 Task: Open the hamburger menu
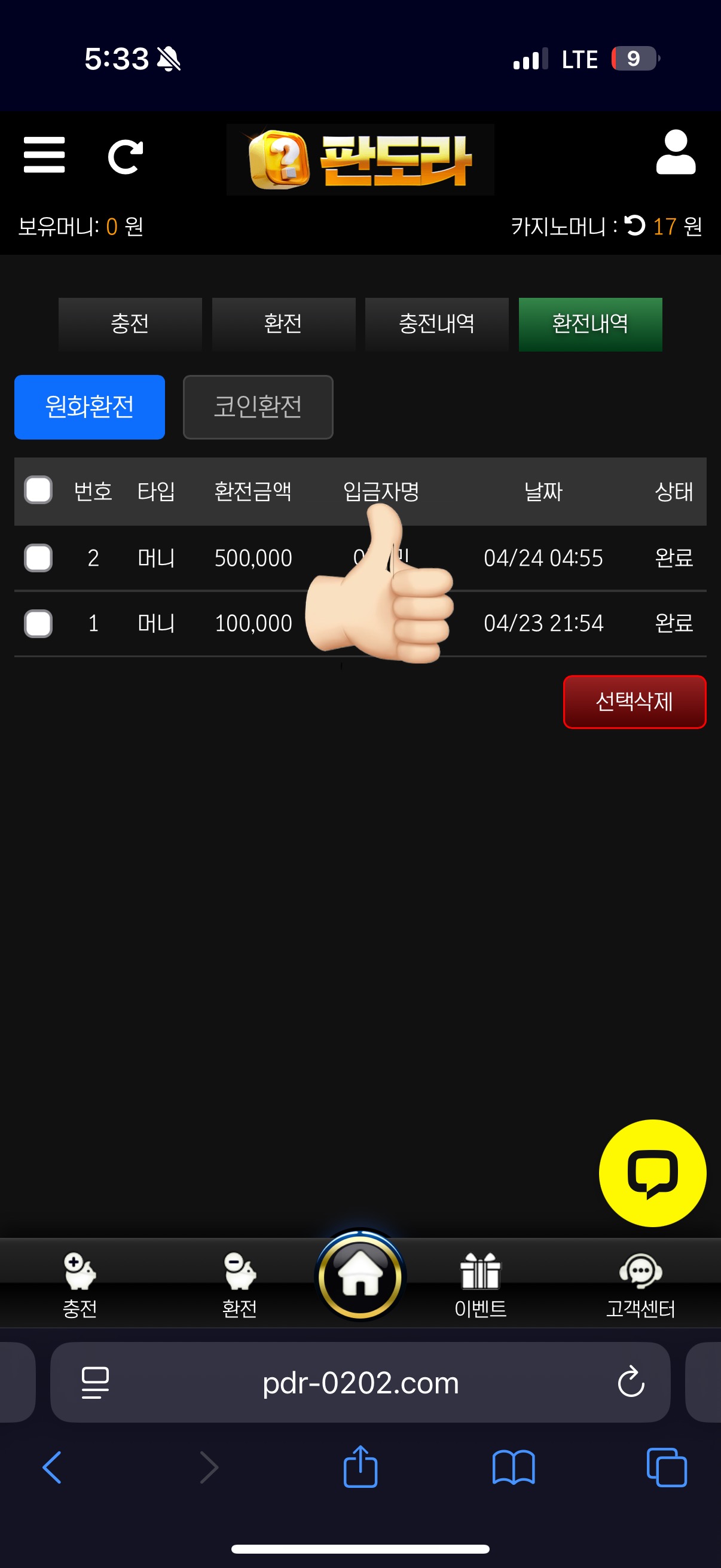click(x=44, y=155)
